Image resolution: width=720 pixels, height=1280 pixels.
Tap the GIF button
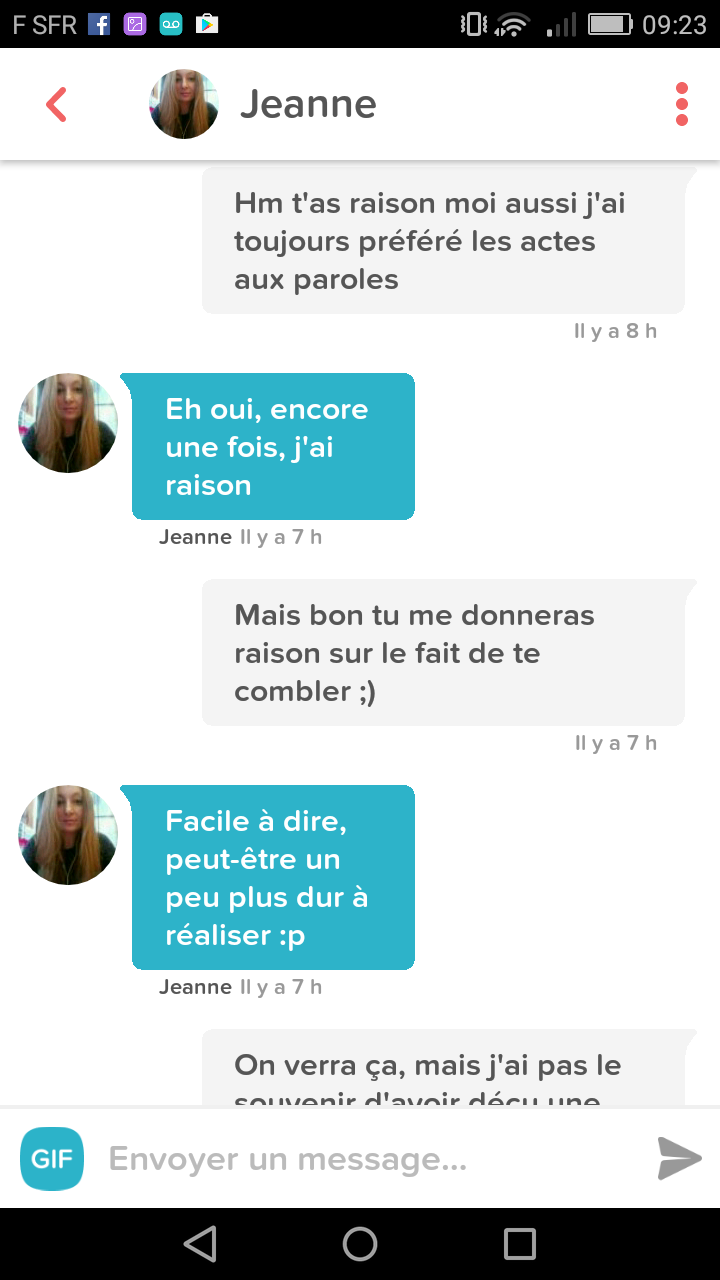pos(52,1159)
